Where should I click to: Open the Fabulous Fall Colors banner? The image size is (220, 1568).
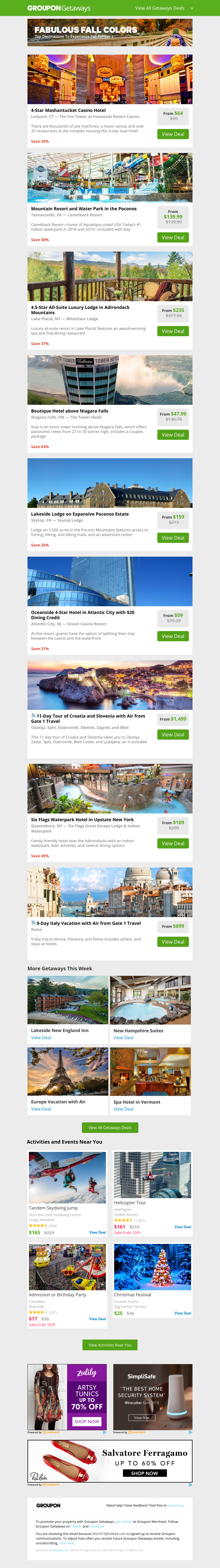(x=109, y=32)
